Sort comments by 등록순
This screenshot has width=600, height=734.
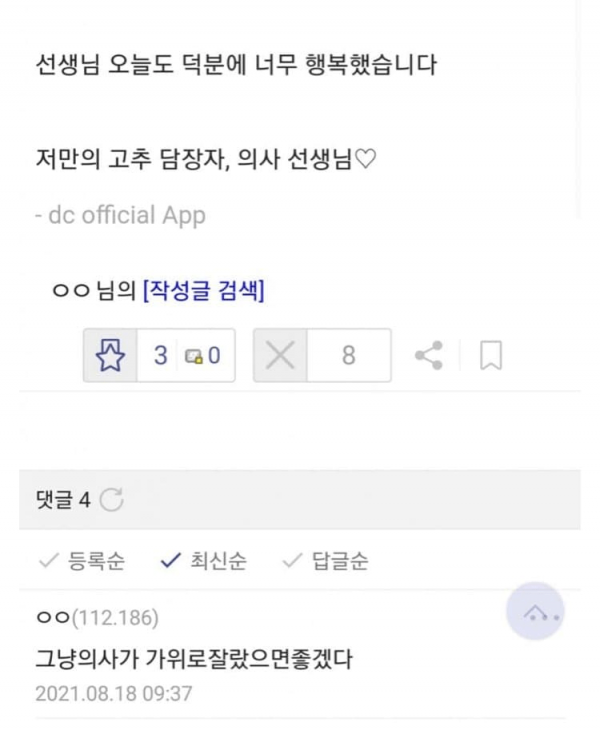pyautogui.click(x=82, y=561)
